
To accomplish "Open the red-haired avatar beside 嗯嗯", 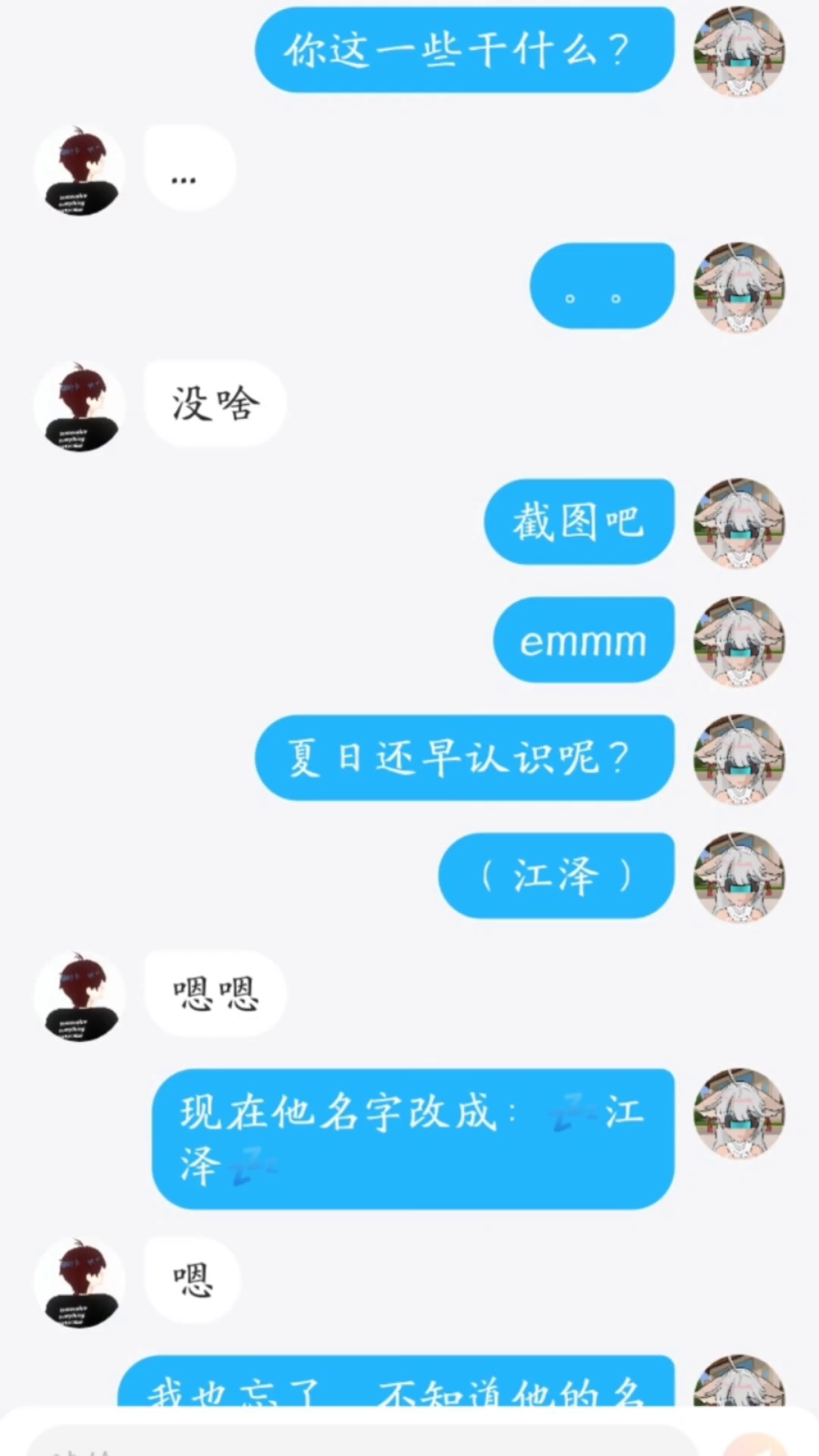I will click(x=80, y=996).
